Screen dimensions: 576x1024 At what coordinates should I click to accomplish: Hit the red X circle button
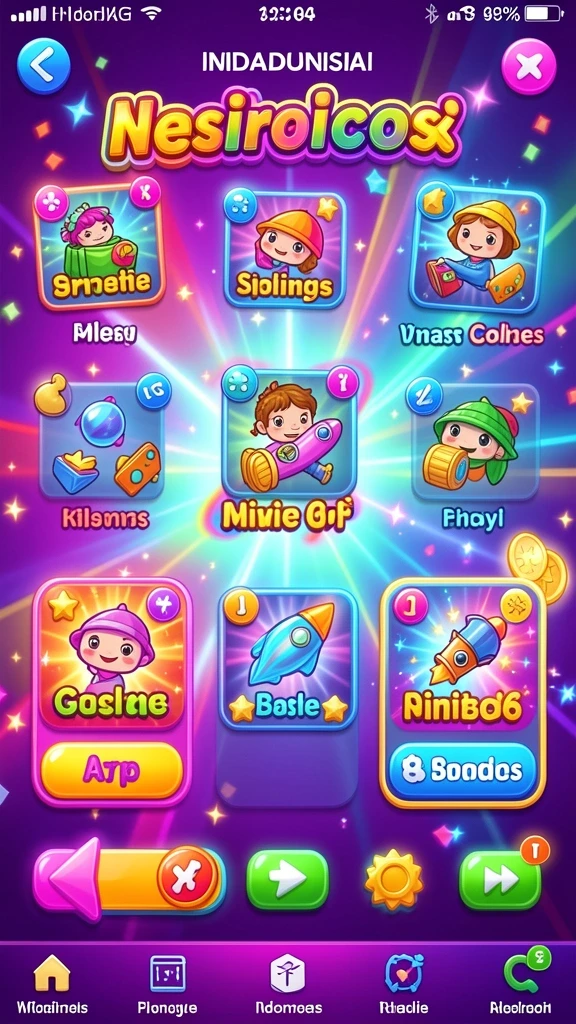[x=189, y=878]
